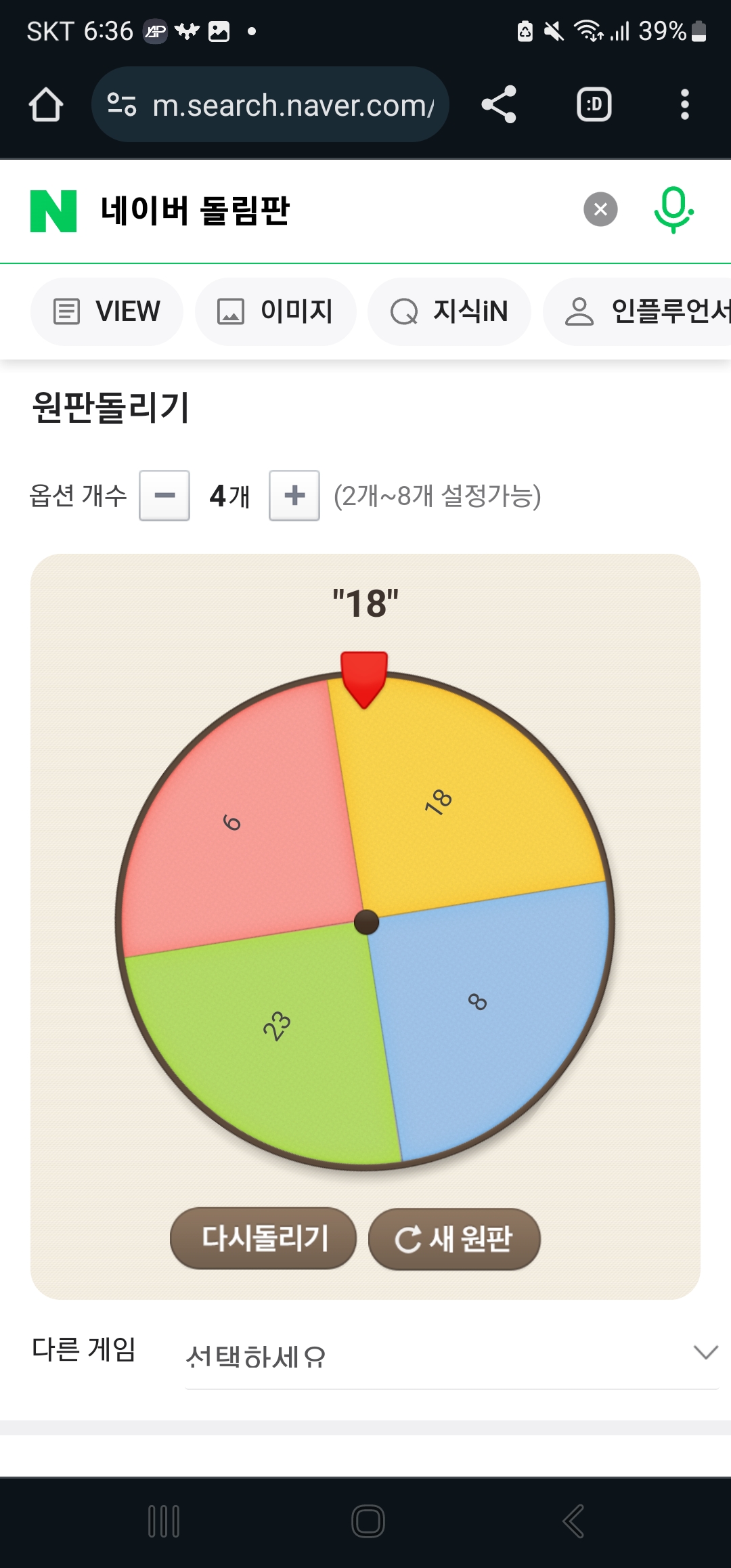Open the Naver logo home link

click(53, 211)
